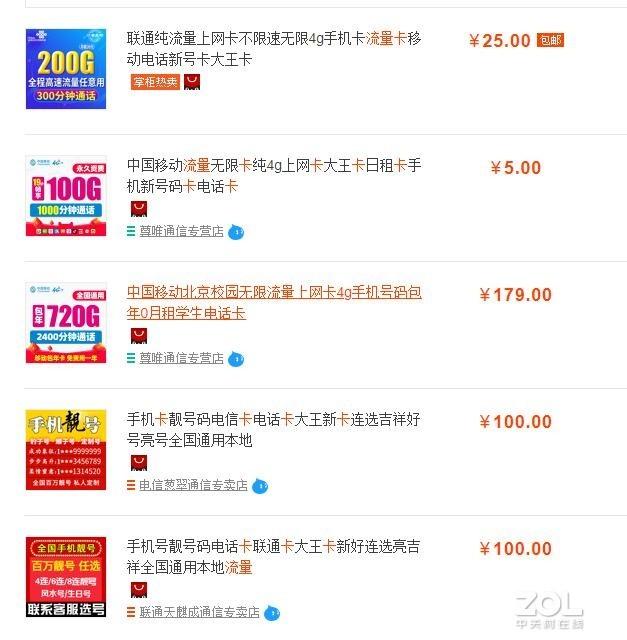Image resolution: width=627 pixels, height=640 pixels.
Task: Visit the 电信葱翠通信专卖店 shop
Action: tap(193, 486)
